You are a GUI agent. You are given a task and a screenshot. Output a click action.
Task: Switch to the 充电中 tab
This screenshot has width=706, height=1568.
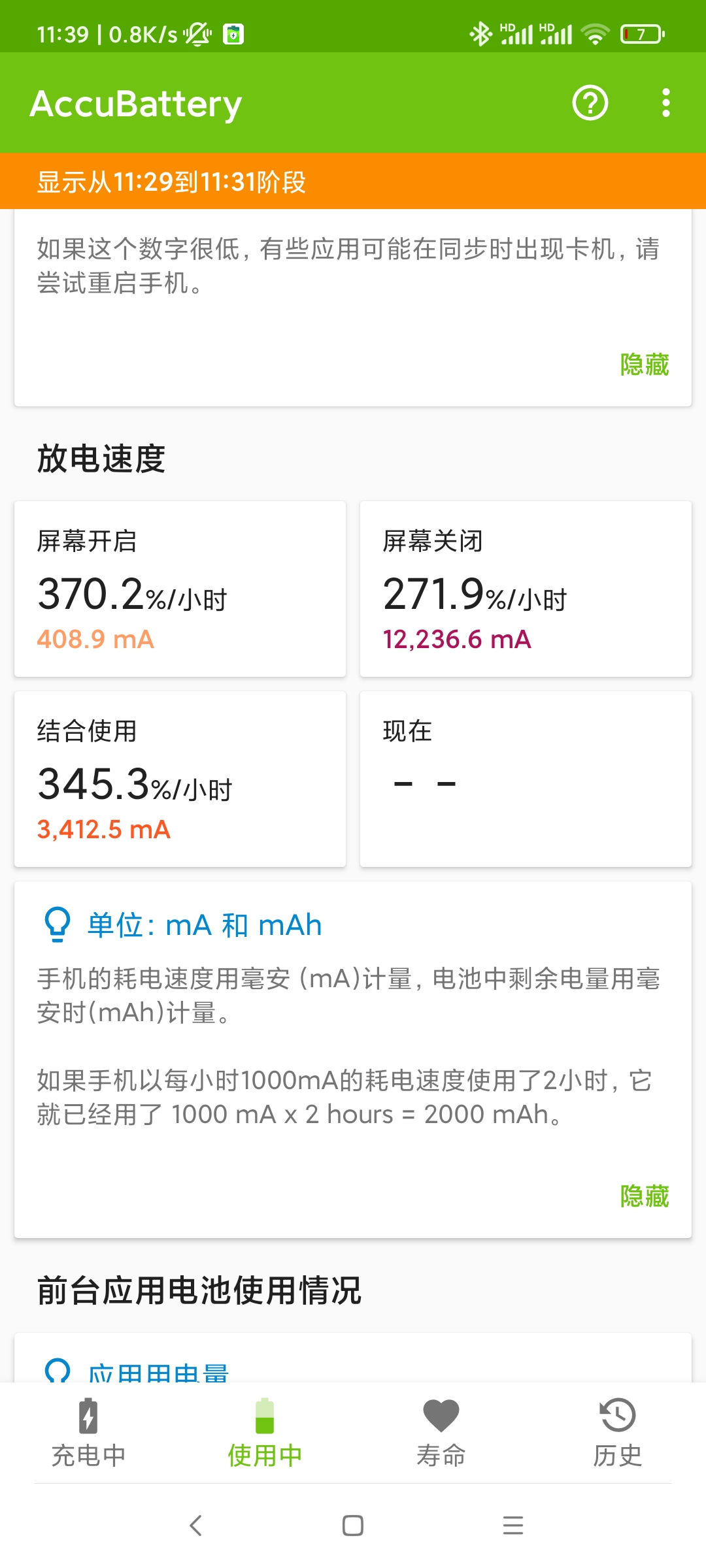tap(88, 1433)
